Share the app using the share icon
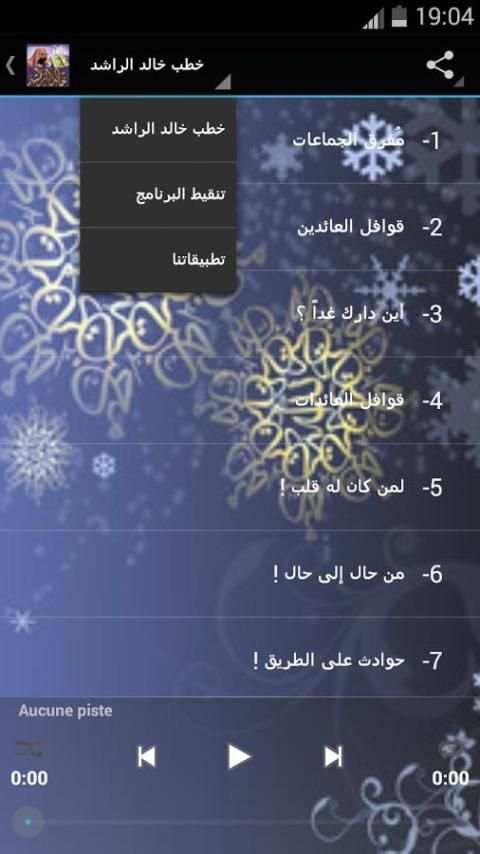Image resolution: width=480 pixels, height=854 pixels. tap(441, 65)
